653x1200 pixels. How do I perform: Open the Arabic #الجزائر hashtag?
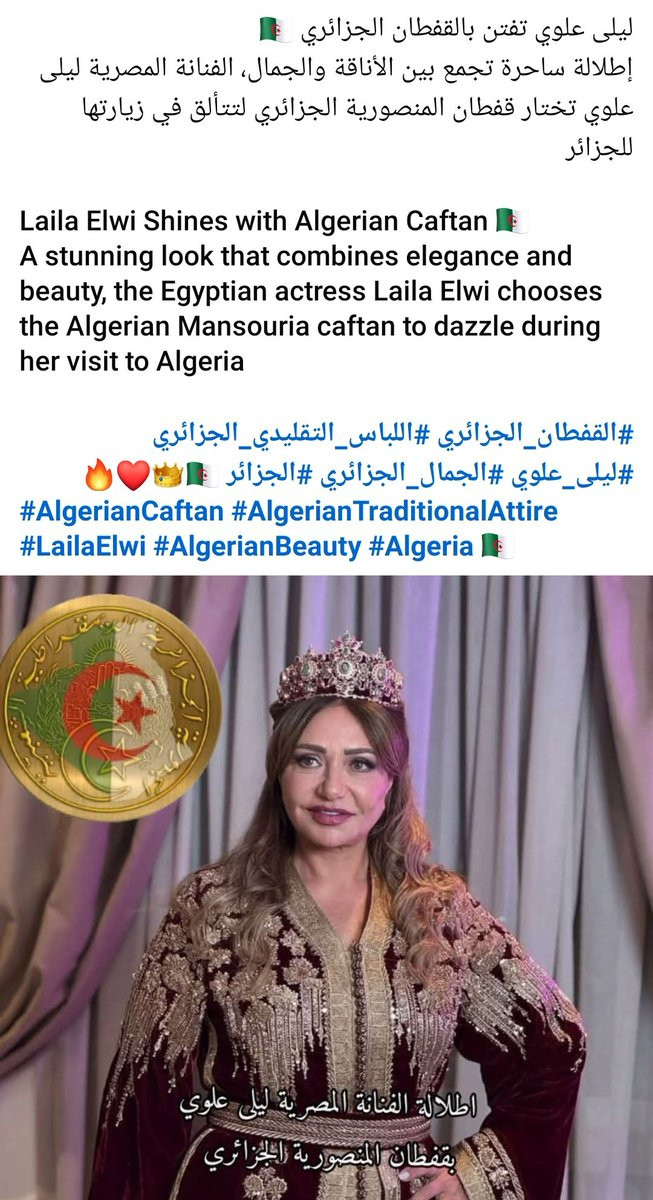pos(270,475)
